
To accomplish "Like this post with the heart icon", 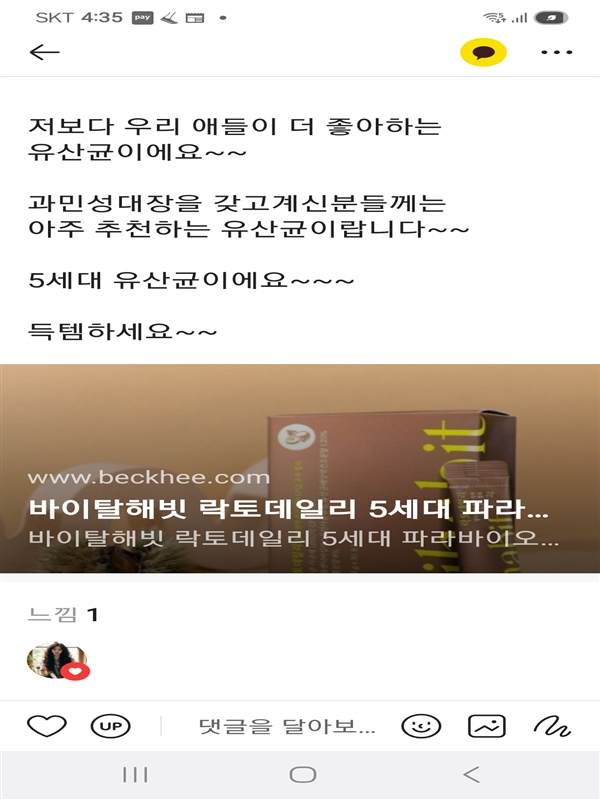I will pos(46,726).
